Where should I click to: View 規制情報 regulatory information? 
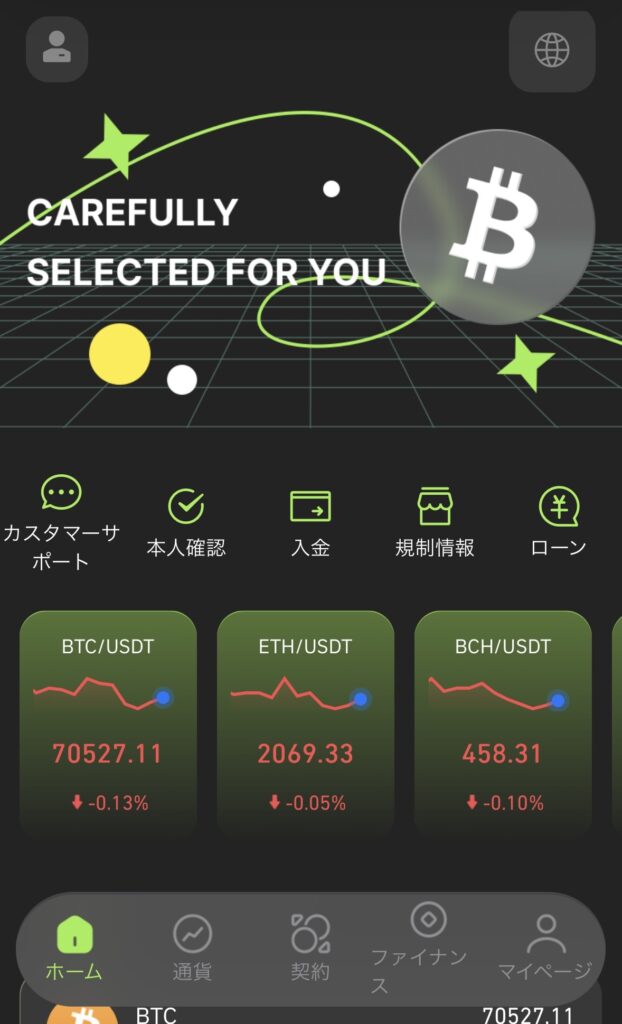[435, 522]
